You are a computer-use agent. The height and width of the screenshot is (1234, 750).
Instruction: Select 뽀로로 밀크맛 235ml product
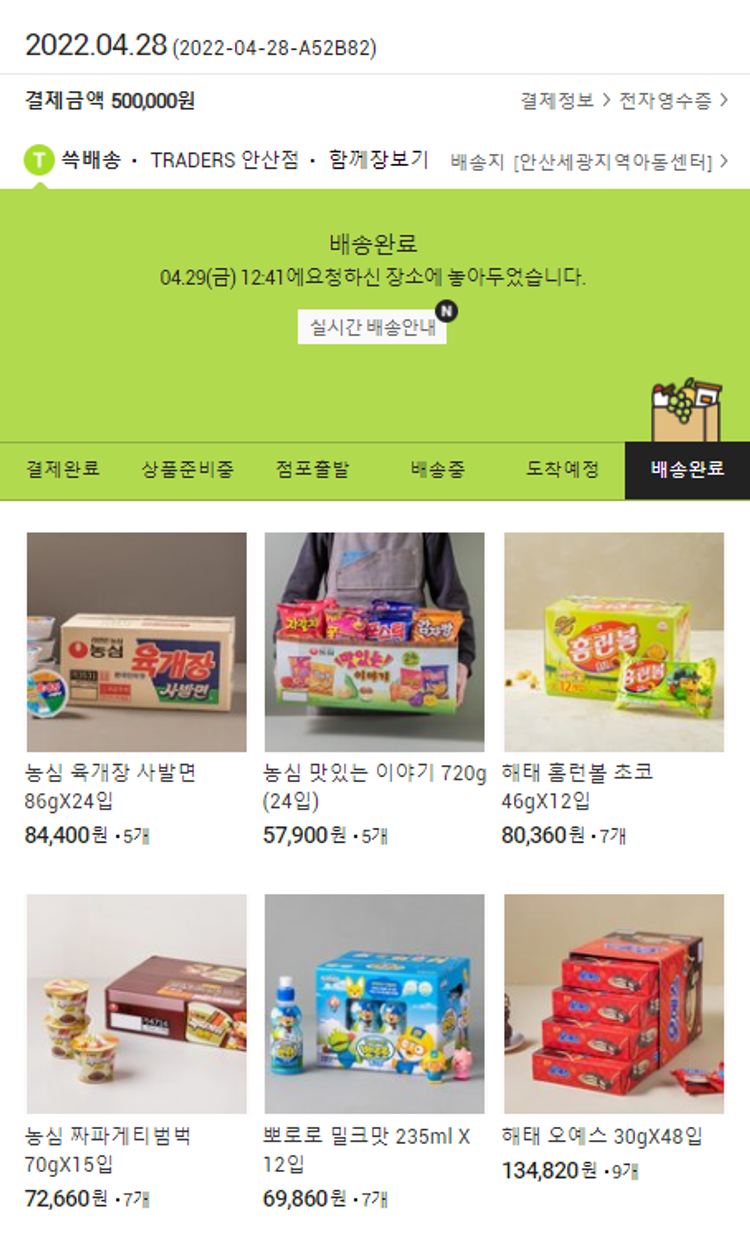point(374,1004)
